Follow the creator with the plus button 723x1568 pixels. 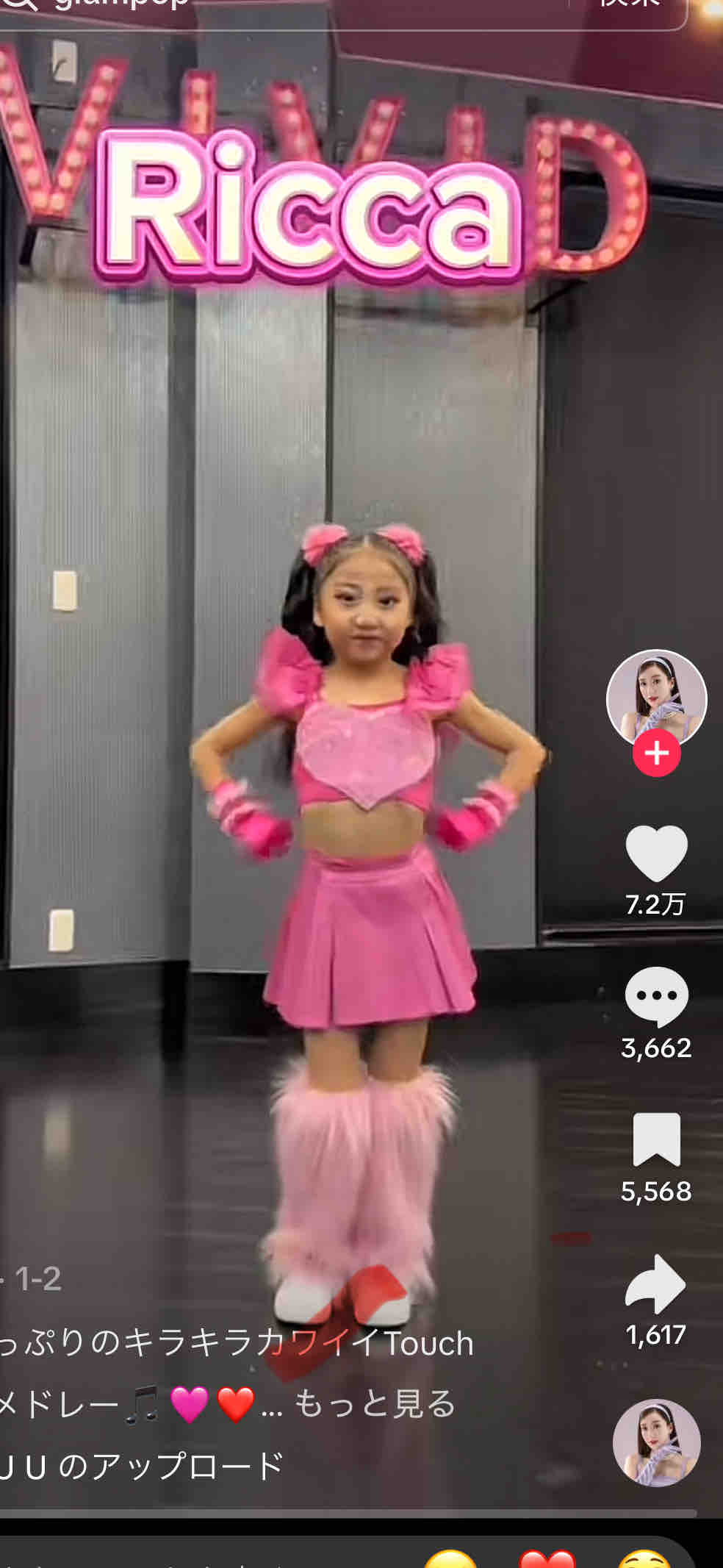pyautogui.click(x=656, y=753)
